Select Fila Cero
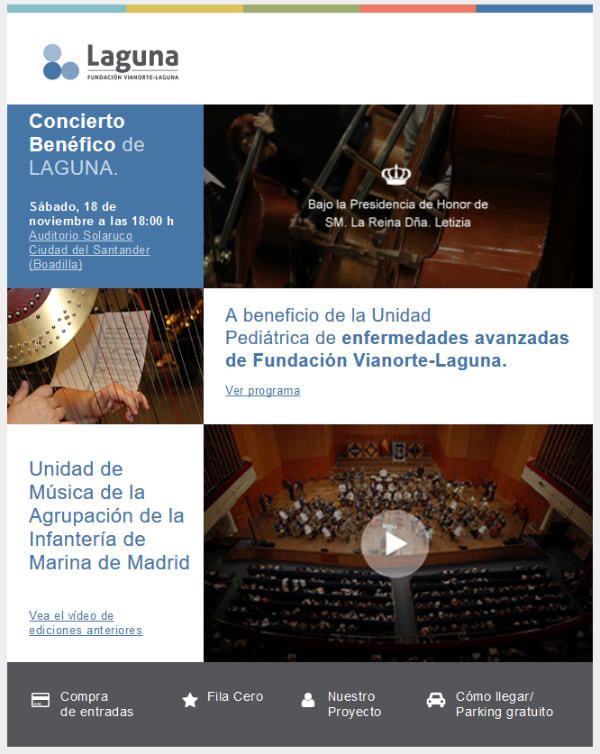Viewport: 600px width, 754px height. (234, 697)
